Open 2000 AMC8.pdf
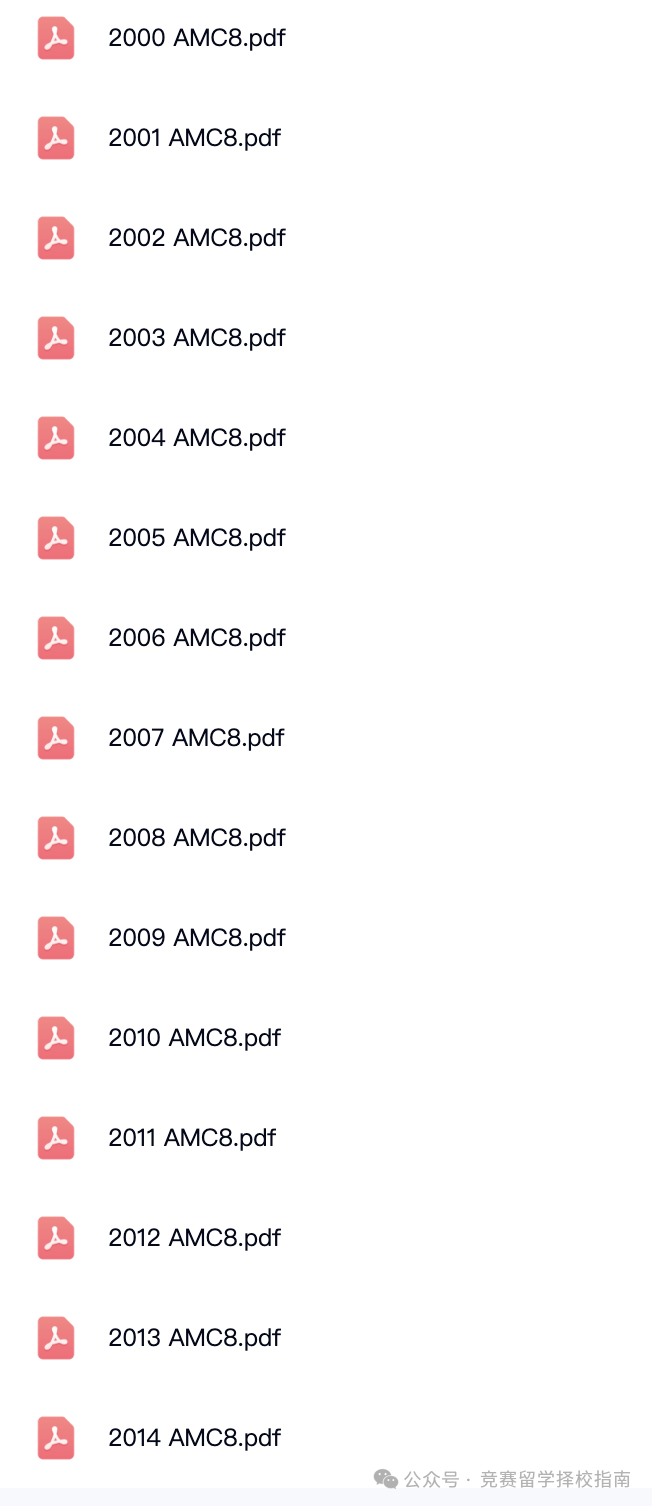652x1506 pixels. [x=196, y=38]
